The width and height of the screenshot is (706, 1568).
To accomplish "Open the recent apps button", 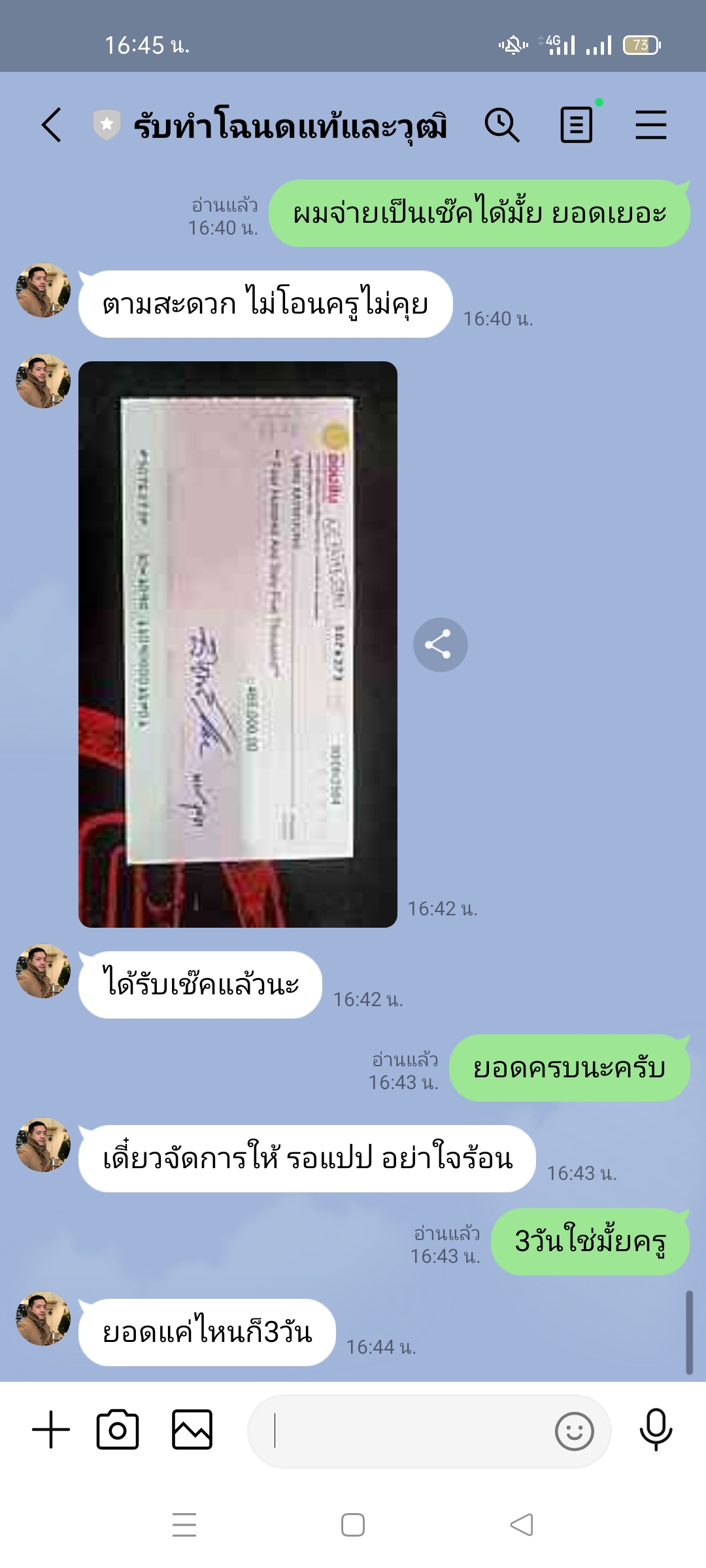I will [x=184, y=1525].
